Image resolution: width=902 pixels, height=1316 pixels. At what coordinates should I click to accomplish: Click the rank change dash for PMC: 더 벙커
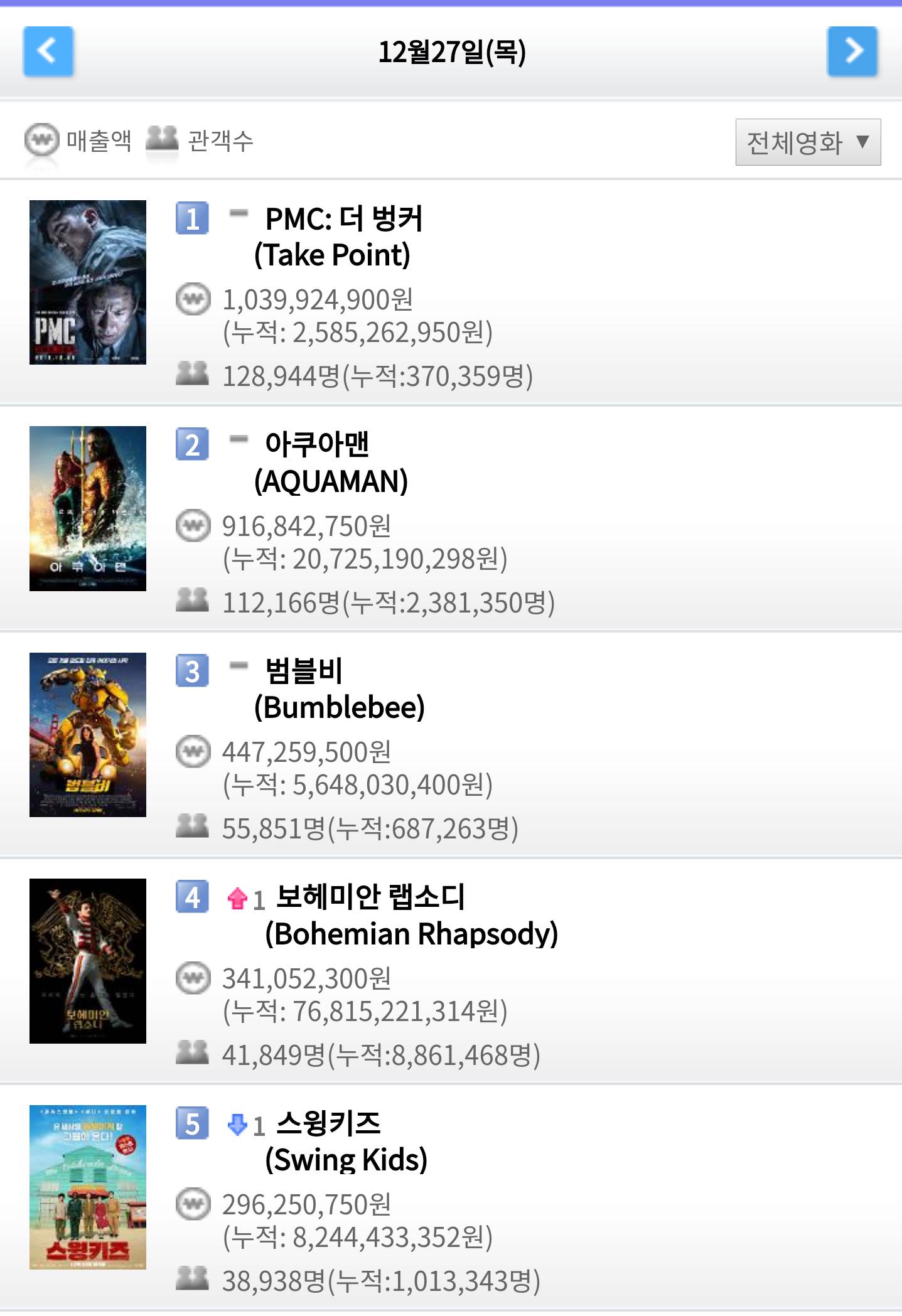click(x=239, y=213)
